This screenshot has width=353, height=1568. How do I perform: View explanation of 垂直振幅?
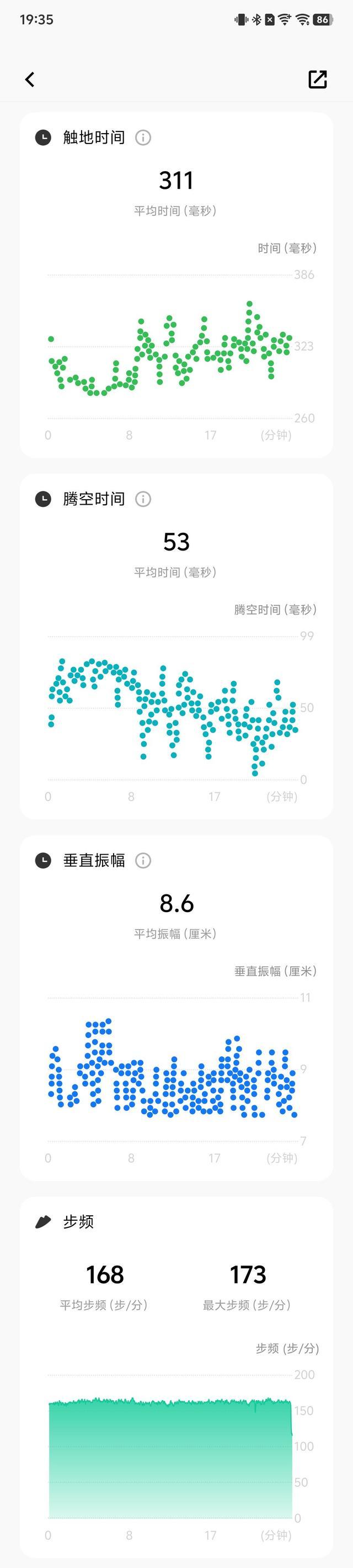(x=143, y=861)
